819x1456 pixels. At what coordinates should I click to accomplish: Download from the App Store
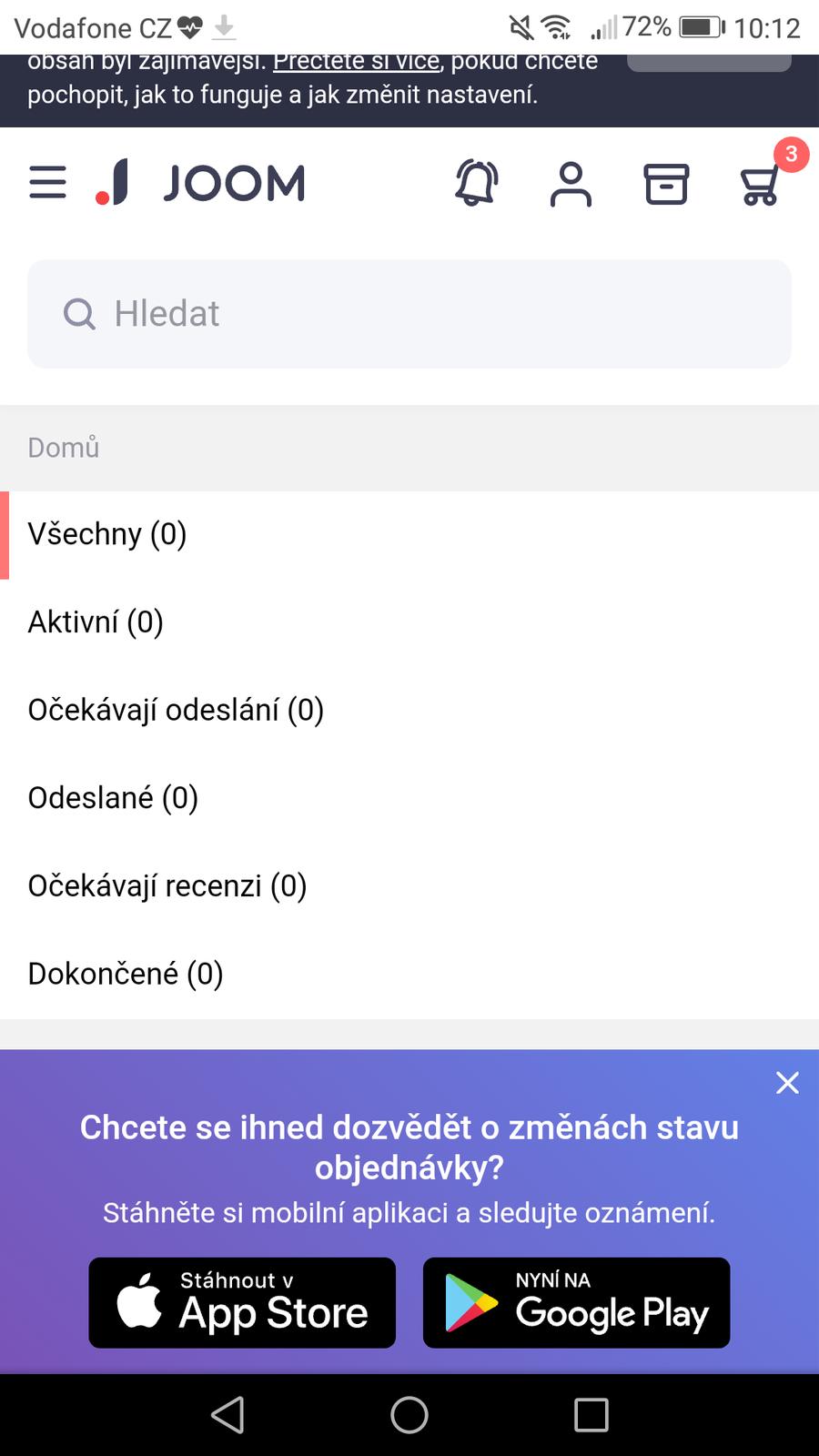242,1302
